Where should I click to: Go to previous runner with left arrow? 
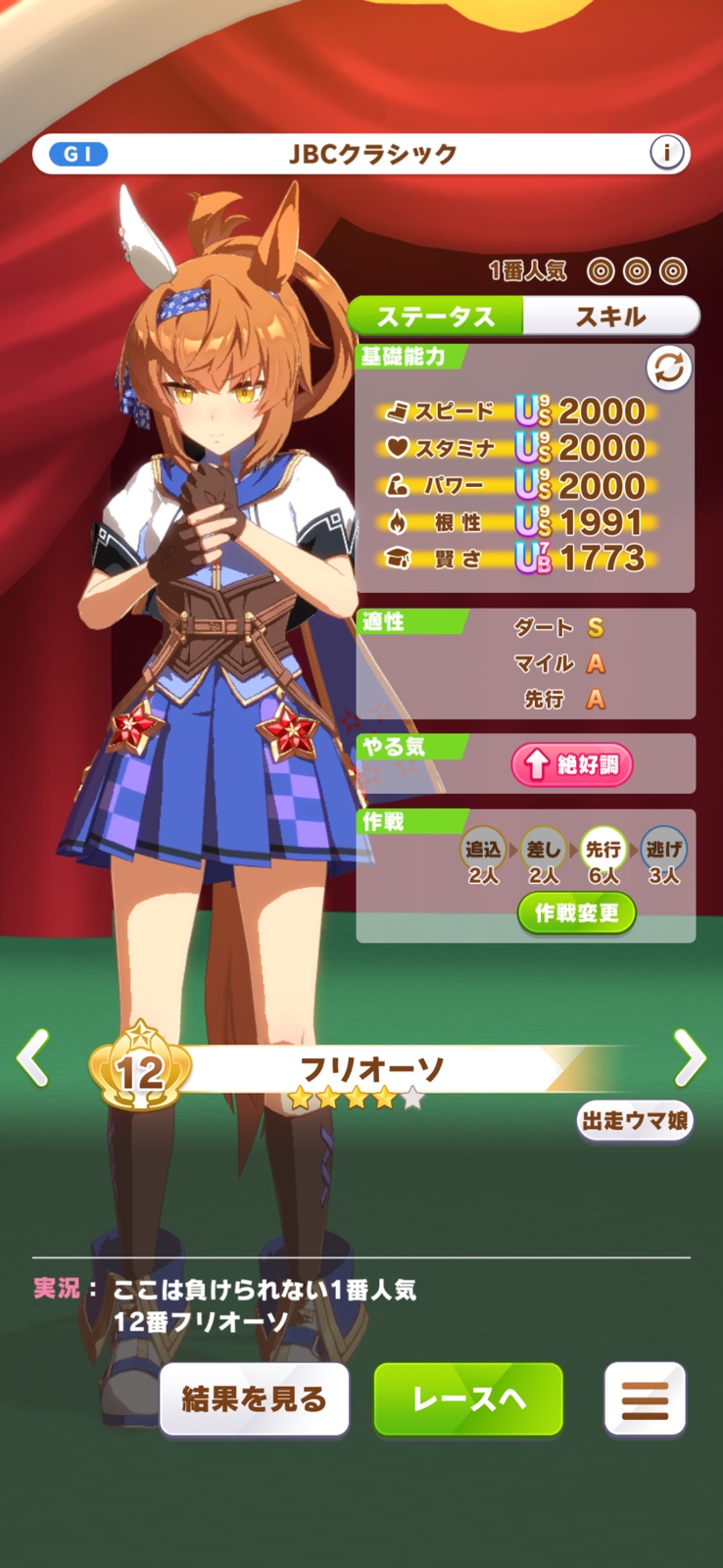coord(32,1058)
